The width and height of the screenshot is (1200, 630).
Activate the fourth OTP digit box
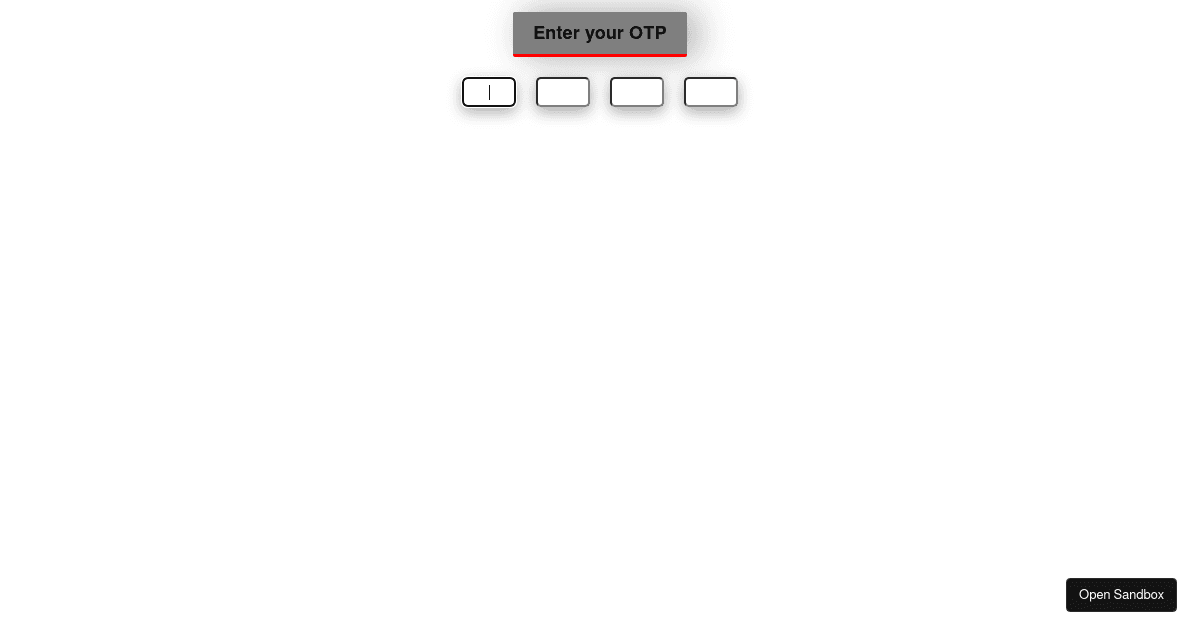coord(711,92)
